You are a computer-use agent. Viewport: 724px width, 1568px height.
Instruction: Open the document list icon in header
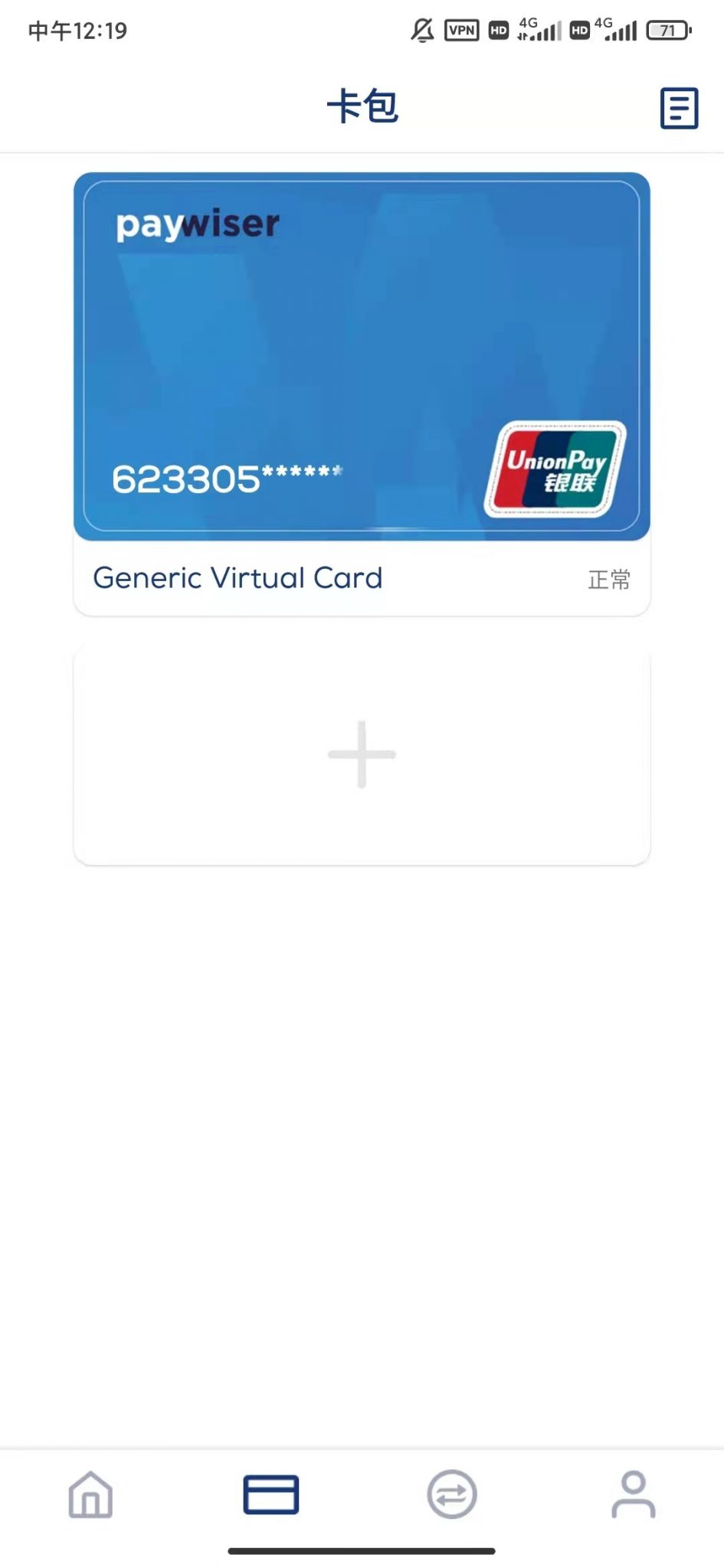coord(679,108)
